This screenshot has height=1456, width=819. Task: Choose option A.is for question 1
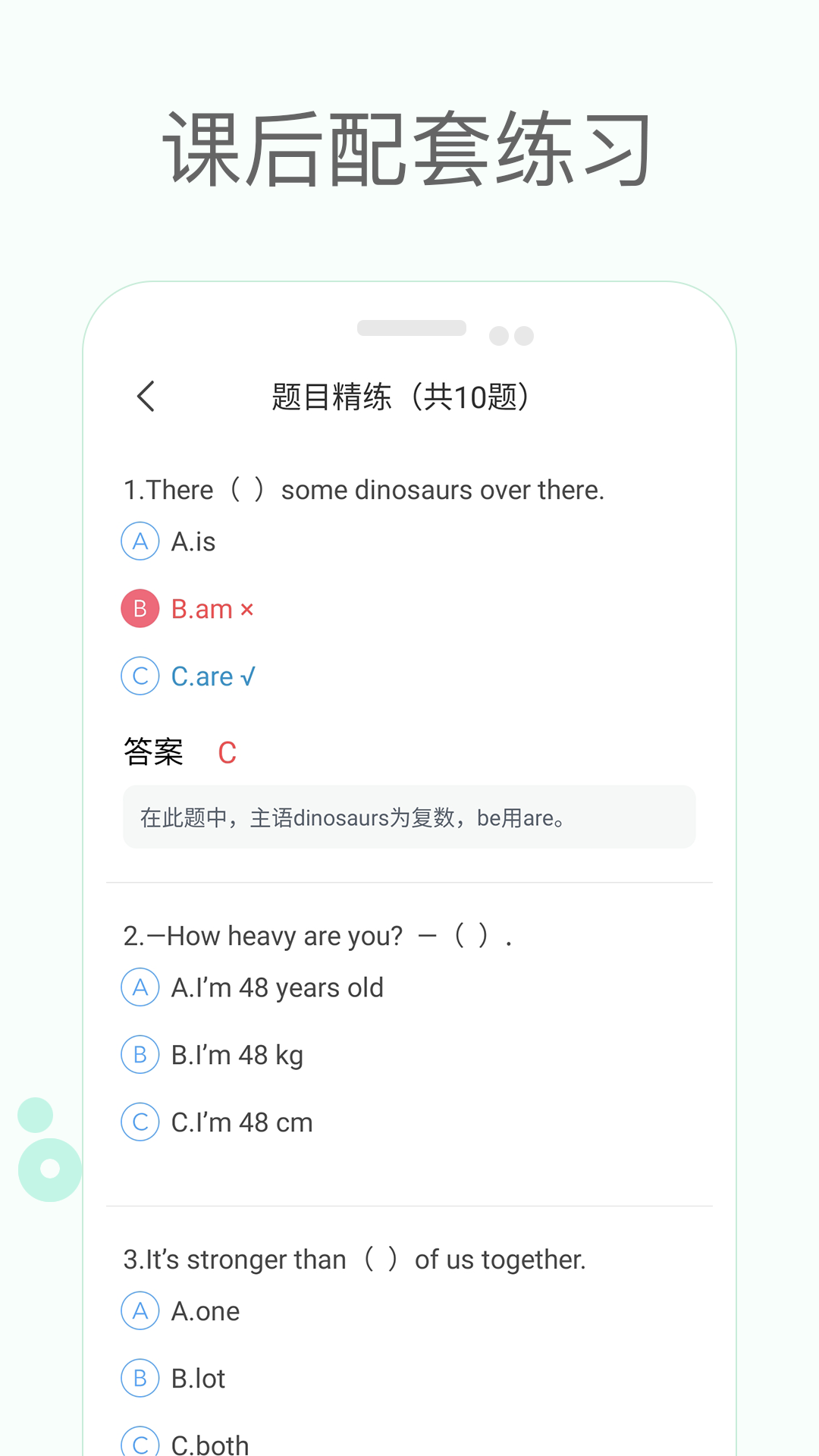tap(193, 541)
